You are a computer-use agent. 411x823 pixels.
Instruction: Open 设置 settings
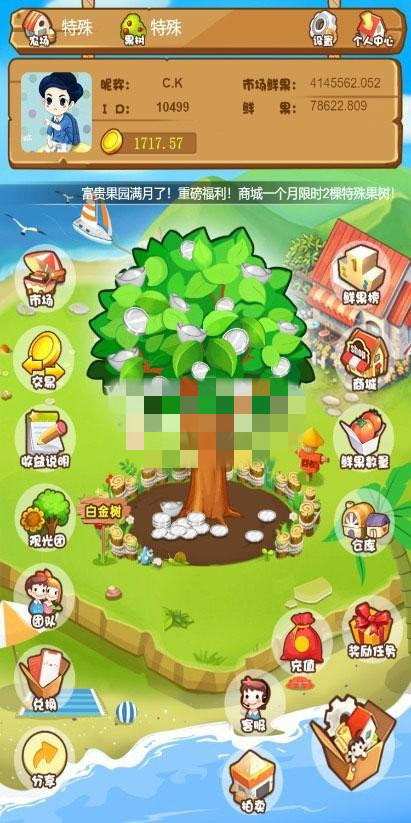click(x=324, y=29)
